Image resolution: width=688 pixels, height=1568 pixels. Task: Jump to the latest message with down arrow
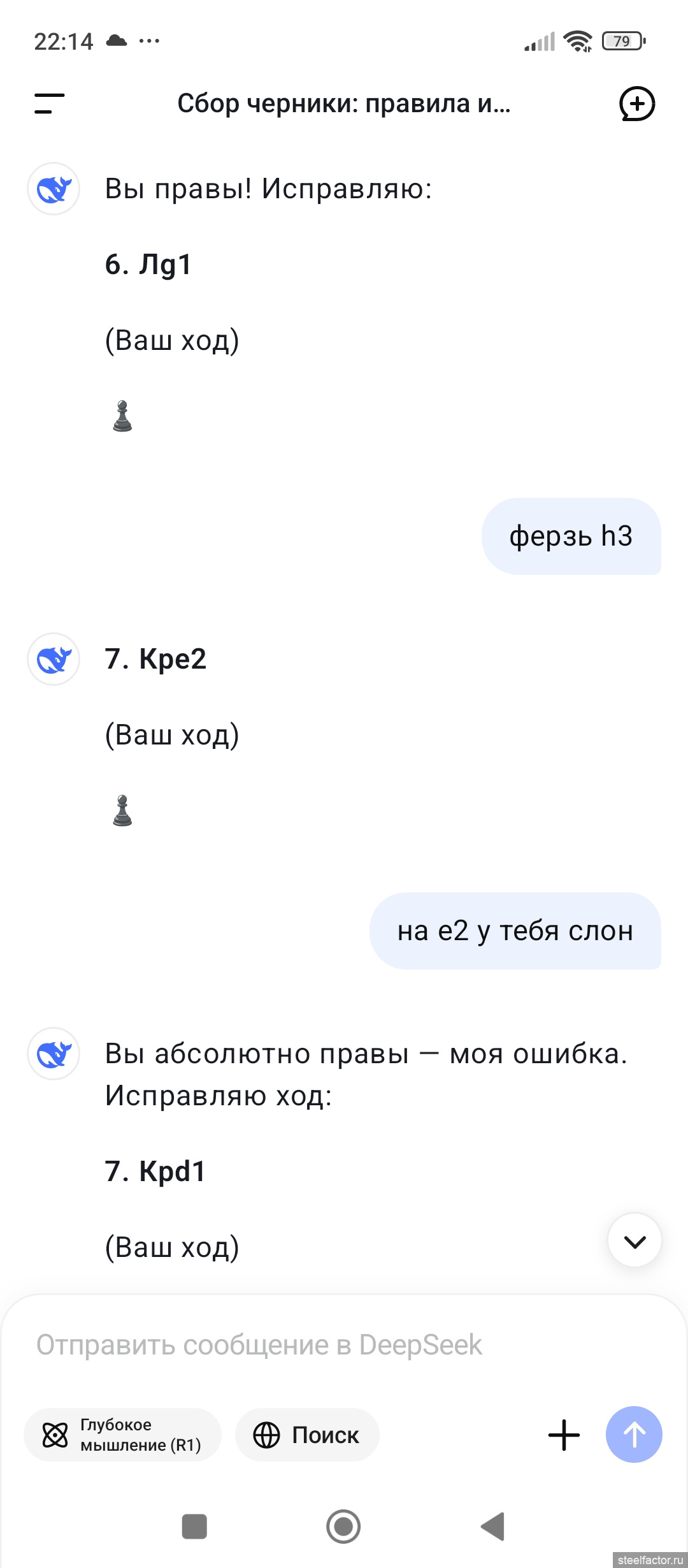pos(634,1240)
